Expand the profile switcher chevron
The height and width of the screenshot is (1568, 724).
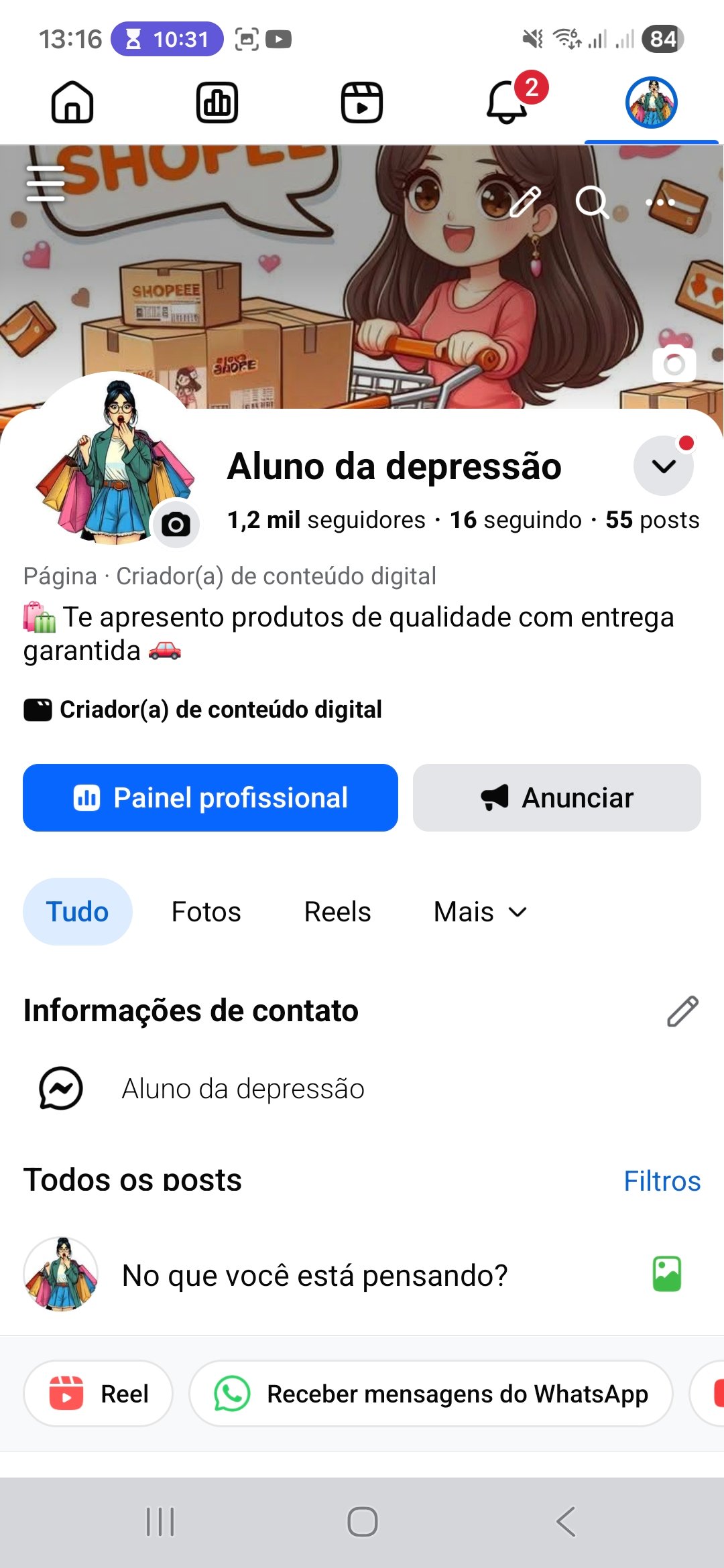point(664,466)
